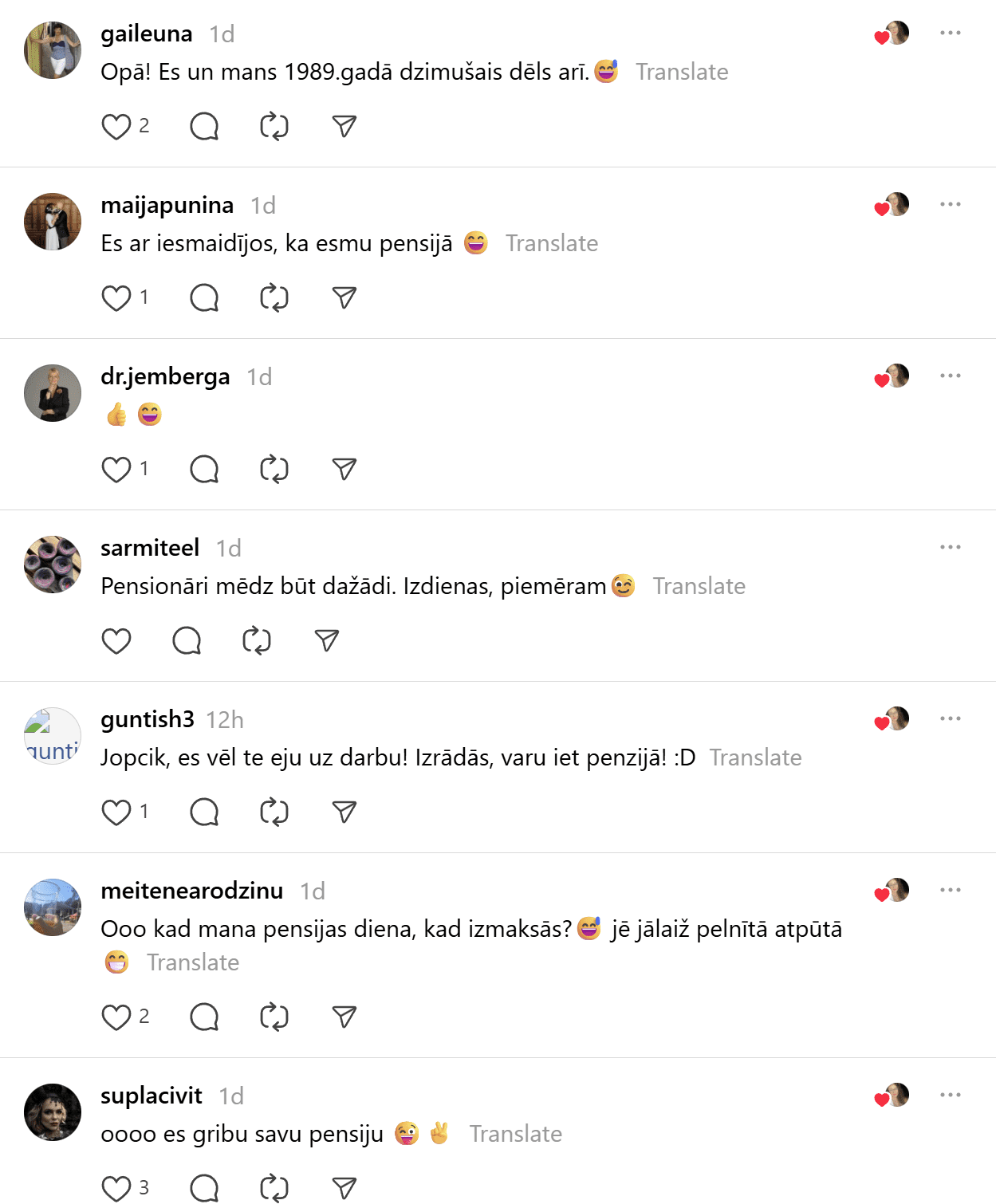Screen dimensions: 996x1204
Task: Open dr.jemberga's profile picture
Action: point(53,393)
